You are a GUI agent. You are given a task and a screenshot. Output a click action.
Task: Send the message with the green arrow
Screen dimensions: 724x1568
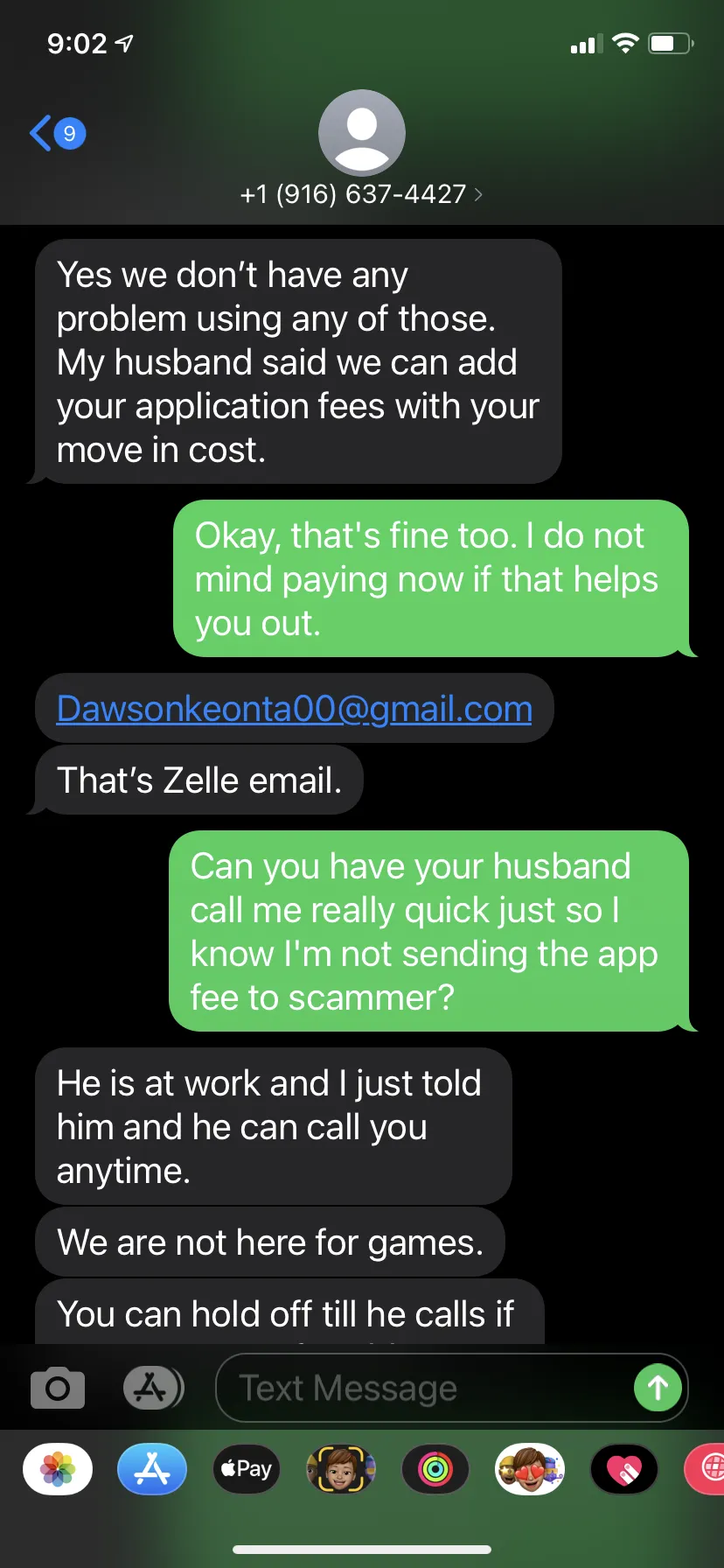click(658, 1388)
